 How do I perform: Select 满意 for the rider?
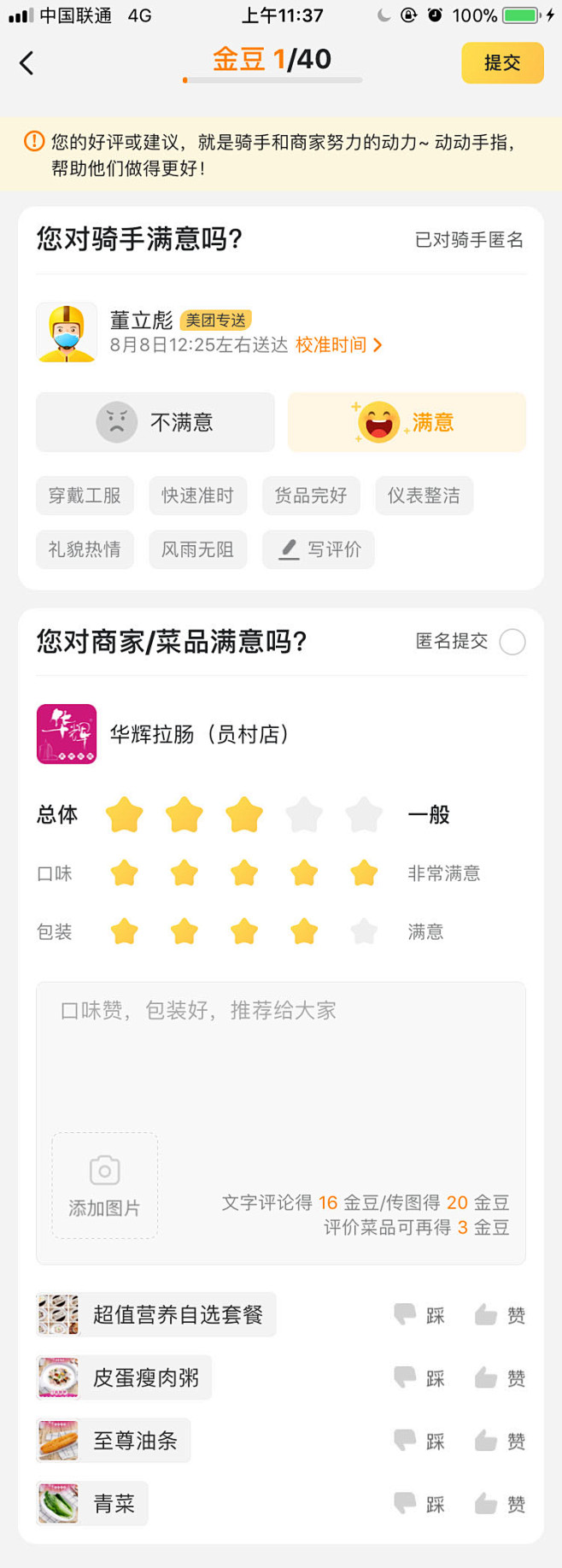[x=407, y=422]
